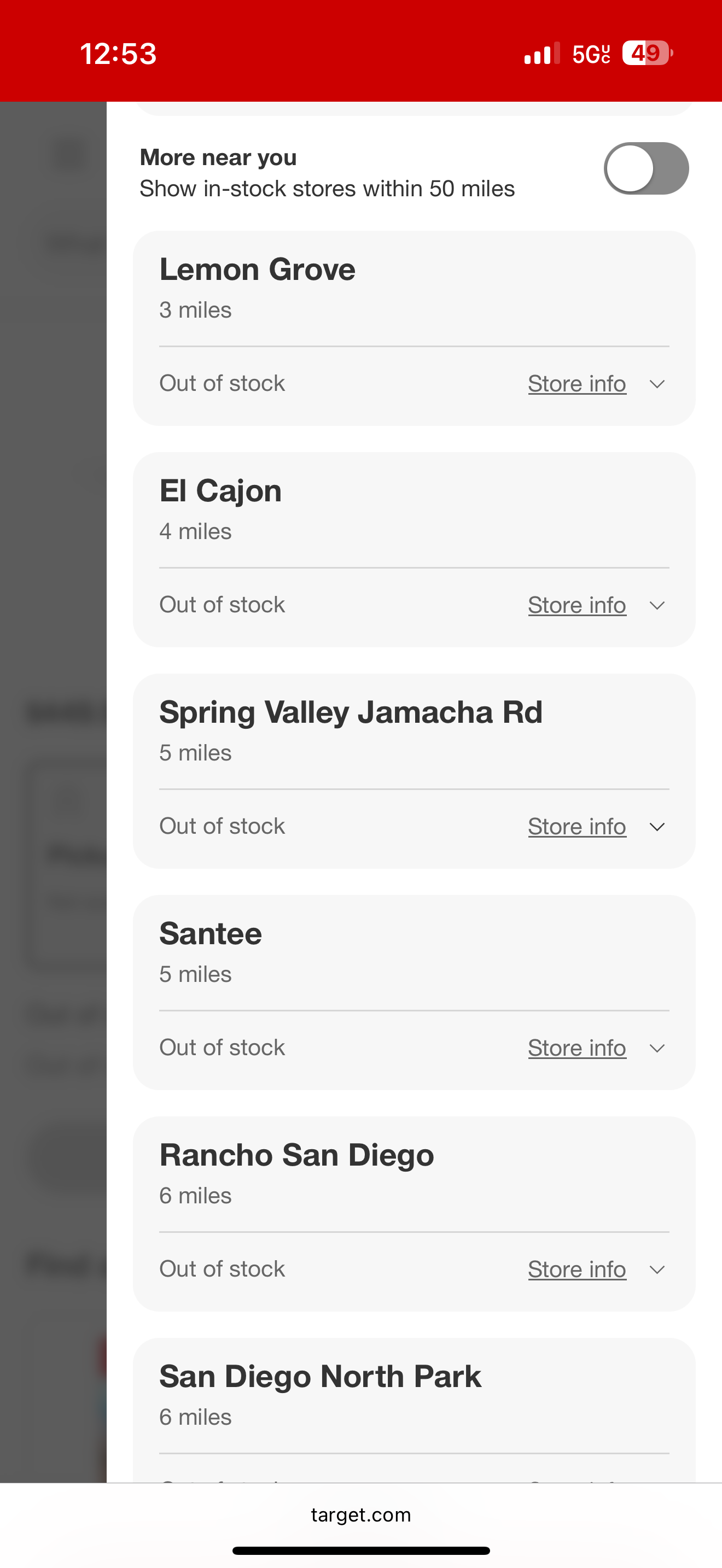
Task: Open Store info for Rancho San Diego
Action: [x=577, y=1269]
